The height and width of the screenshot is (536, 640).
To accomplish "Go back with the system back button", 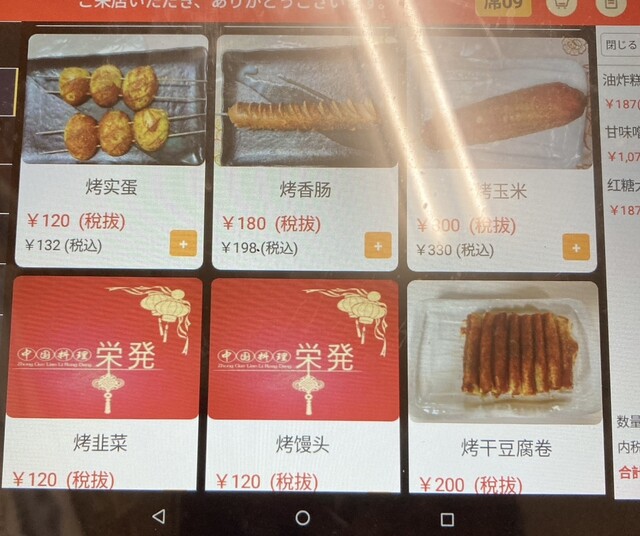I will (x=158, y=517).
